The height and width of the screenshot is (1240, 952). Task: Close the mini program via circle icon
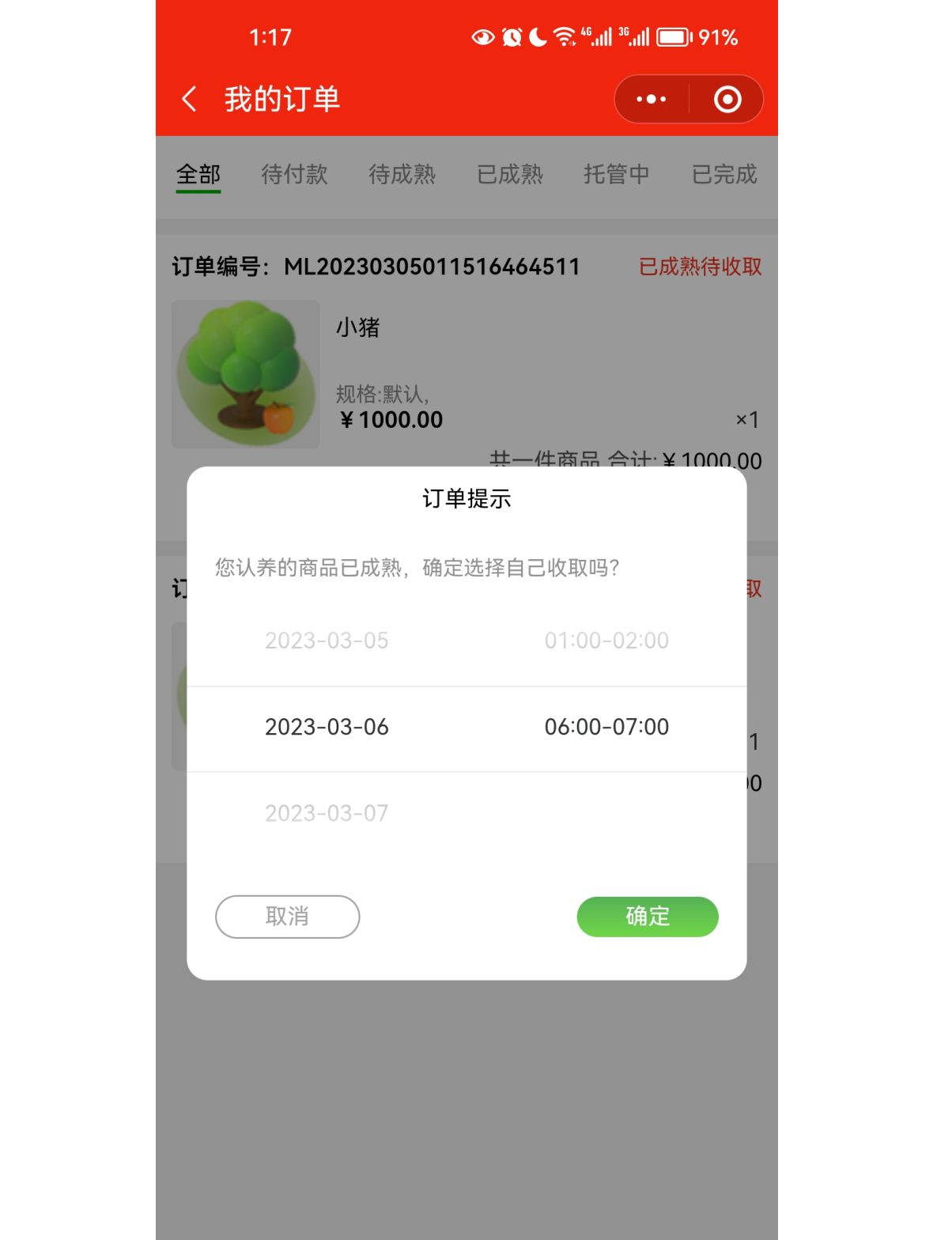coord(727,100)
